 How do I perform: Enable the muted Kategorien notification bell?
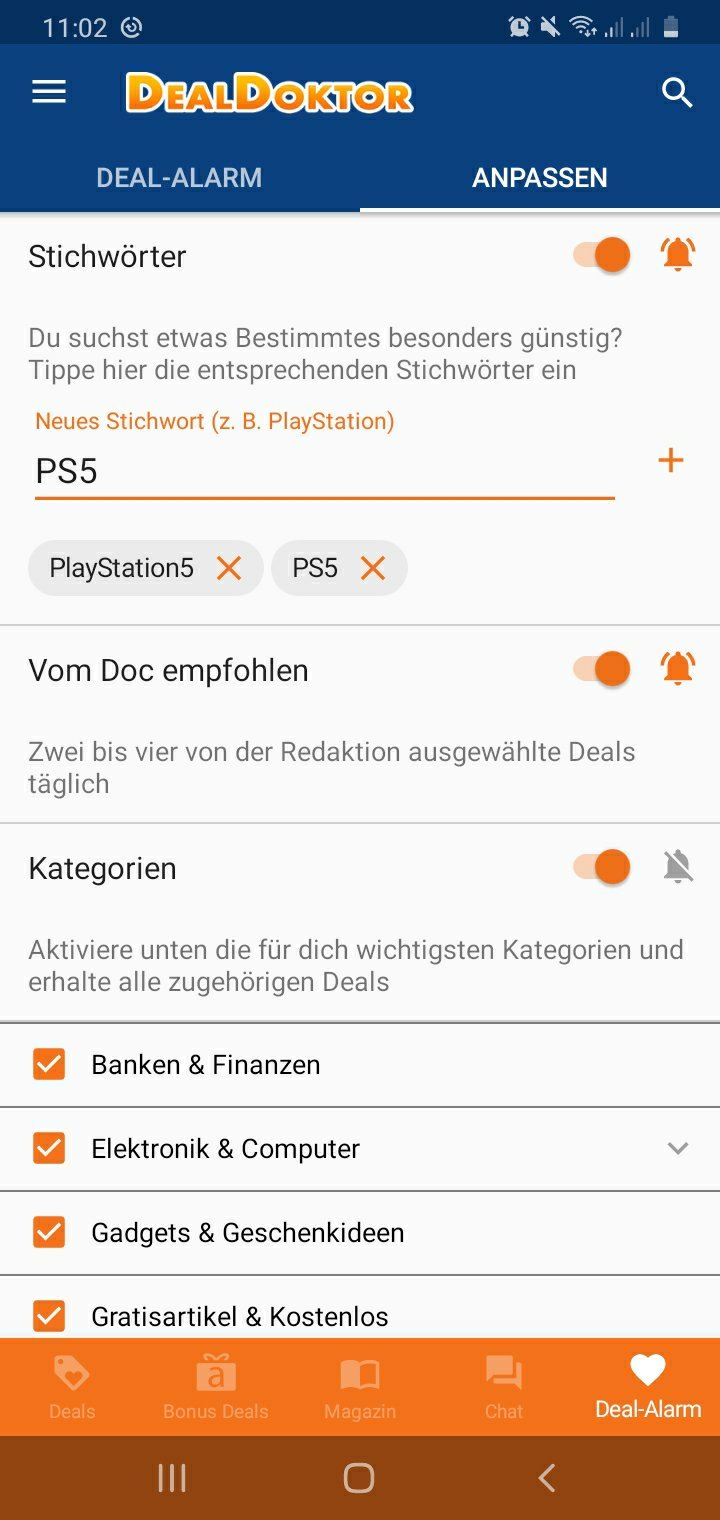678,867
